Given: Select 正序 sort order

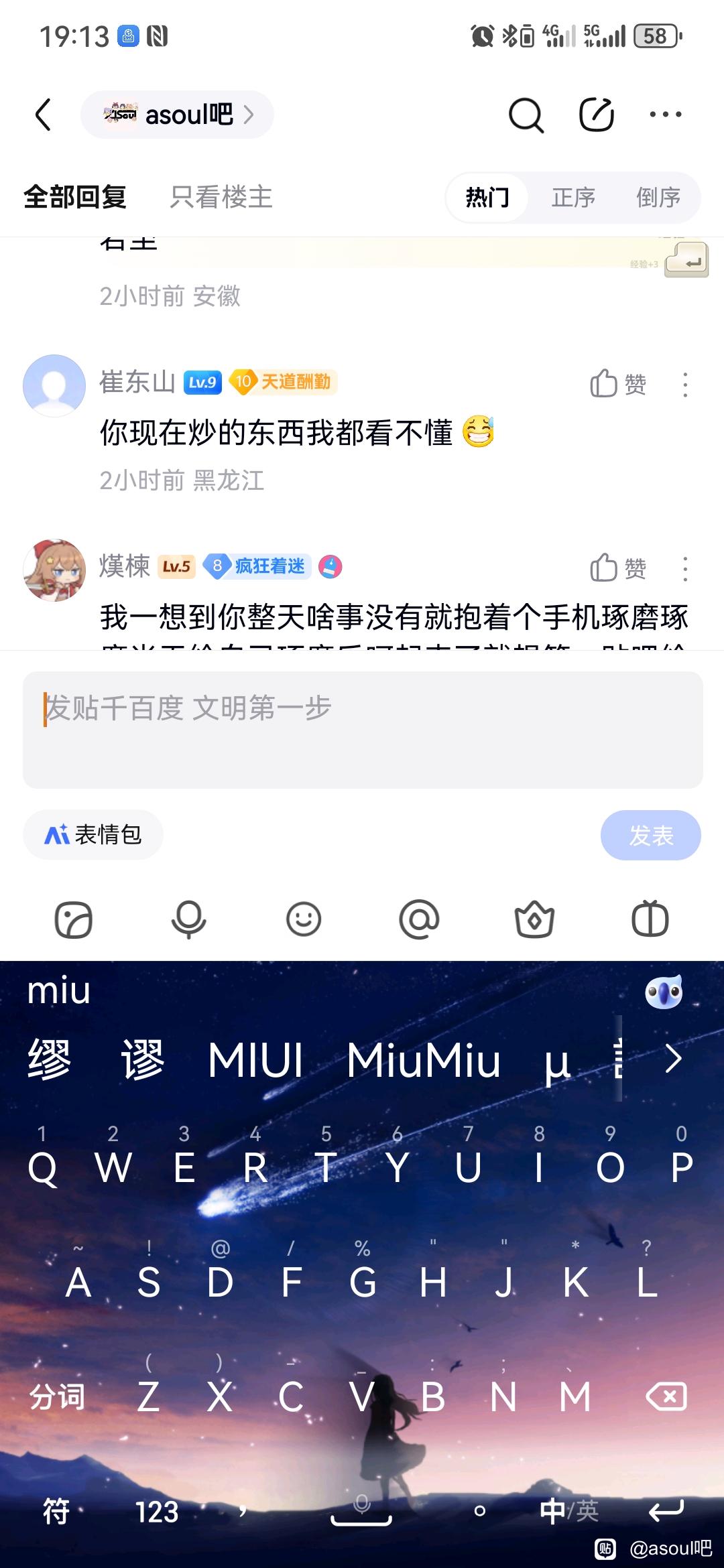Looking at the screenshot, I should point(573,198).
